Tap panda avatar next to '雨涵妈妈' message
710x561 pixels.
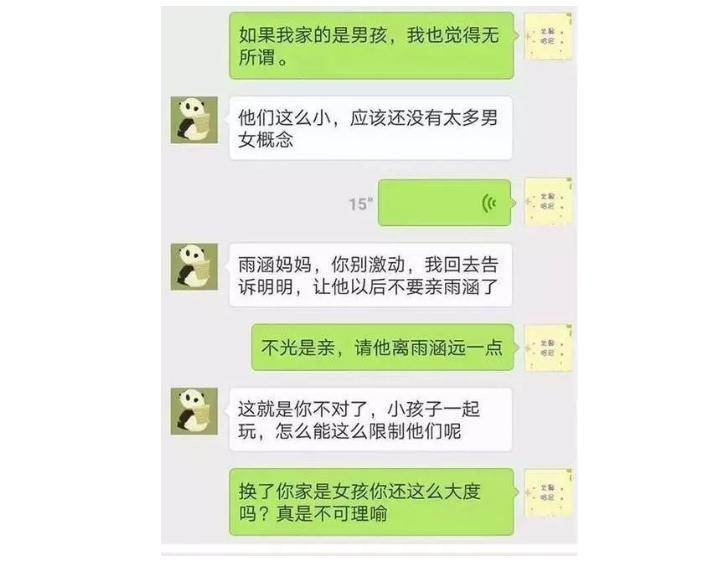(194, 266)
